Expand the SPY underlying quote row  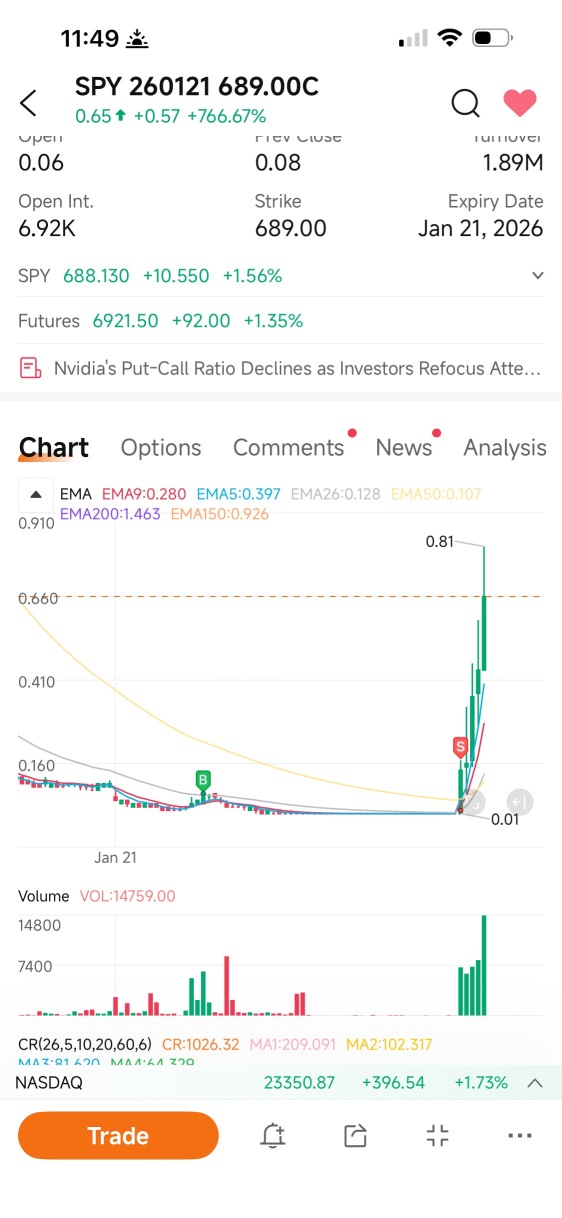[x=538, y=275]
